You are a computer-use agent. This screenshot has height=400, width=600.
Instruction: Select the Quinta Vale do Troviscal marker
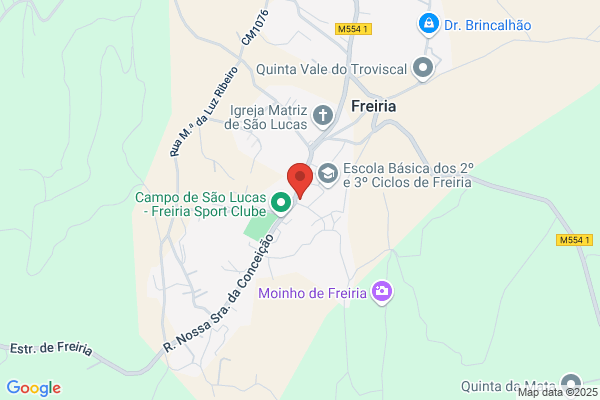tap(423, 69)
